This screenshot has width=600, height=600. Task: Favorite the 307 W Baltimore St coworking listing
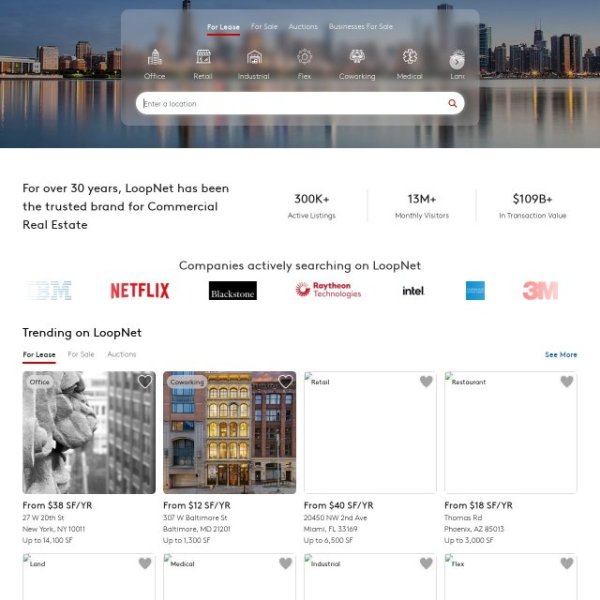click(285, 382)
